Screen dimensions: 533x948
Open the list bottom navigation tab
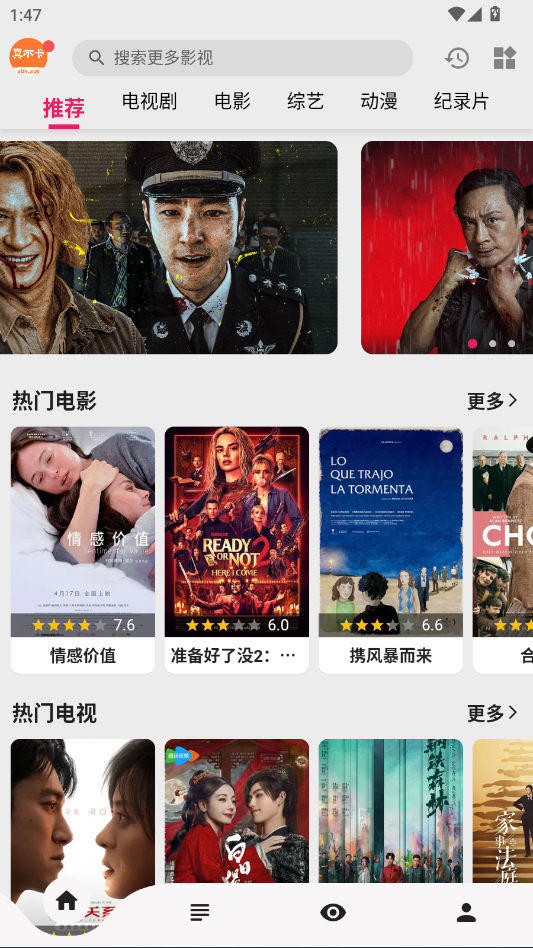point(200,912)
